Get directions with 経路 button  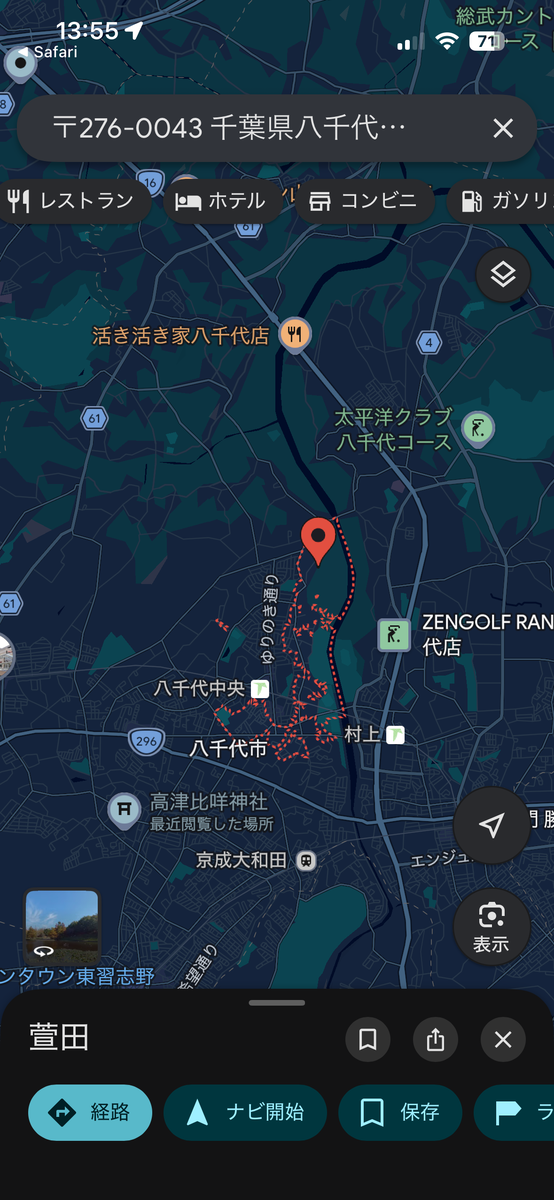[x=90, y=1112]
